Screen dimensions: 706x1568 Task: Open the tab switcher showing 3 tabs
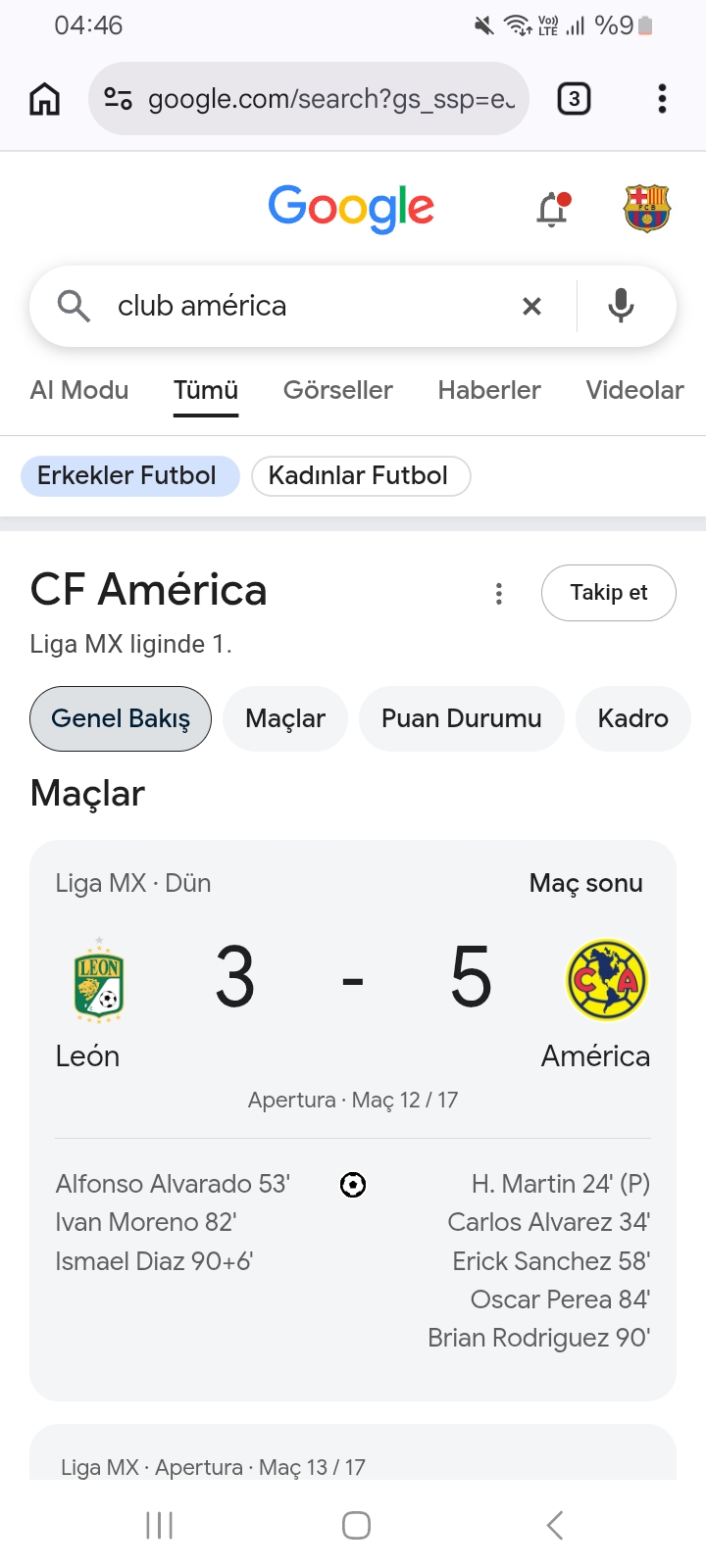pos(574,99)
